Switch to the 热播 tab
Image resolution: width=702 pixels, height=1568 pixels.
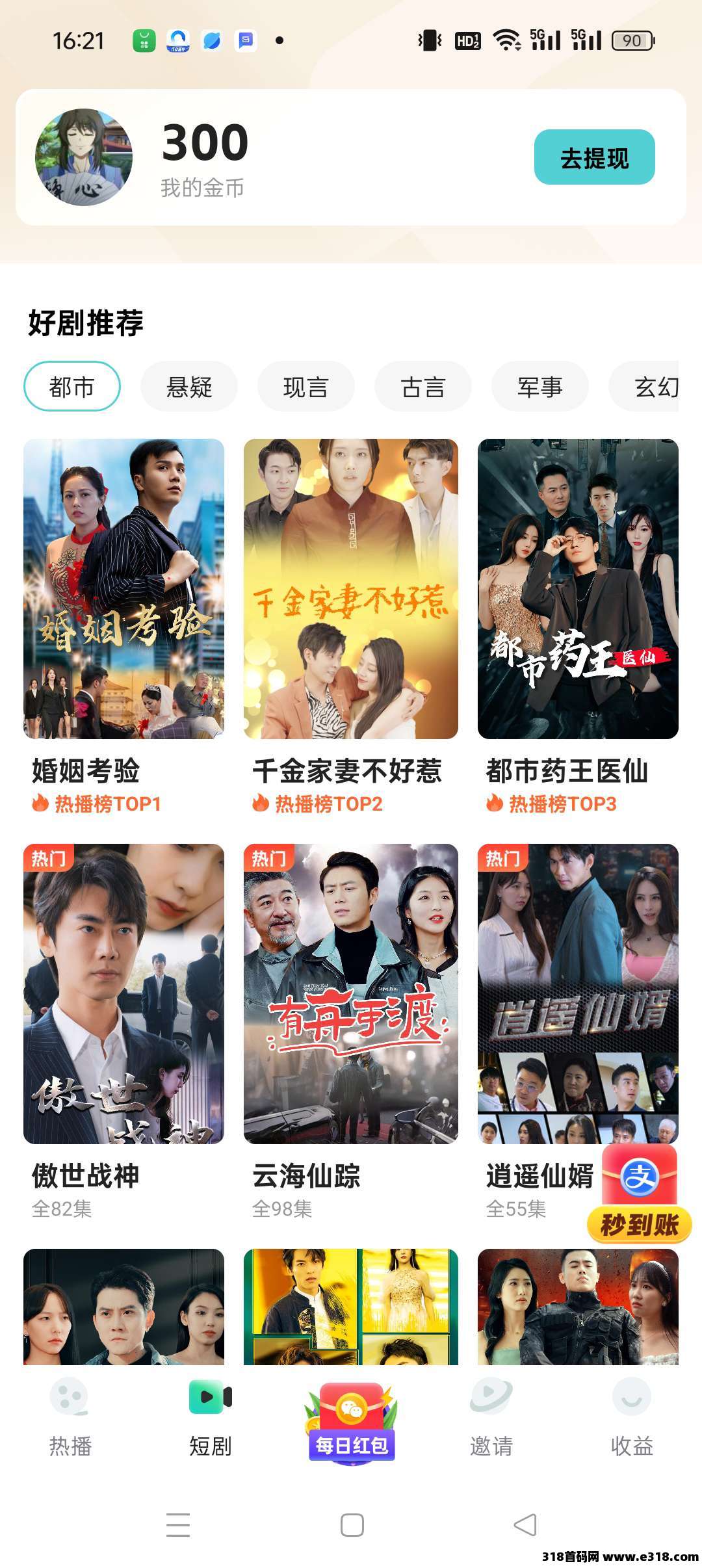click(x=70, y=1417)
